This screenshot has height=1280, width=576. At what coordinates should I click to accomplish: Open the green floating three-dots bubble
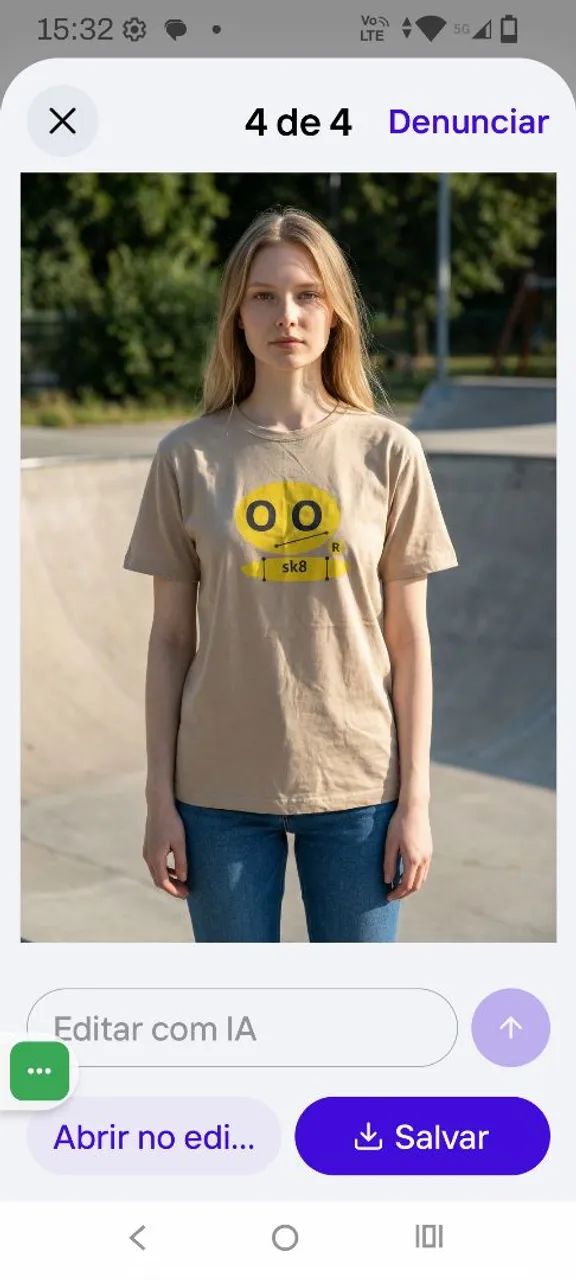[x=40, y=1071]
